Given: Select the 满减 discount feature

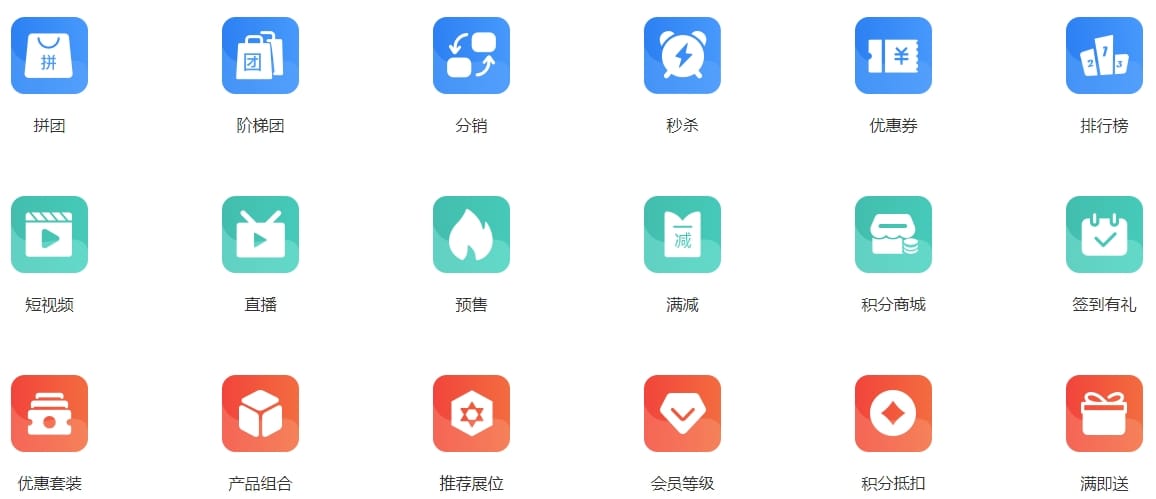Looking at the screenshot, I should tap(682, 235).
